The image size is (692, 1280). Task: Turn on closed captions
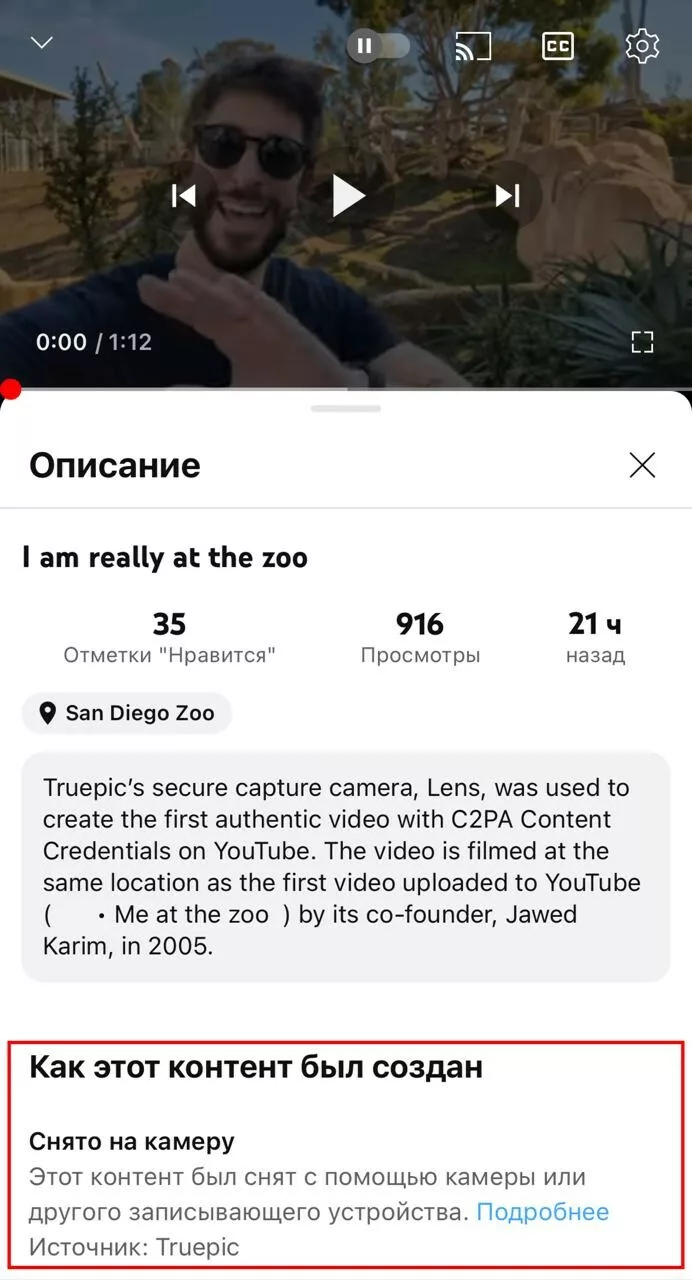558,46
